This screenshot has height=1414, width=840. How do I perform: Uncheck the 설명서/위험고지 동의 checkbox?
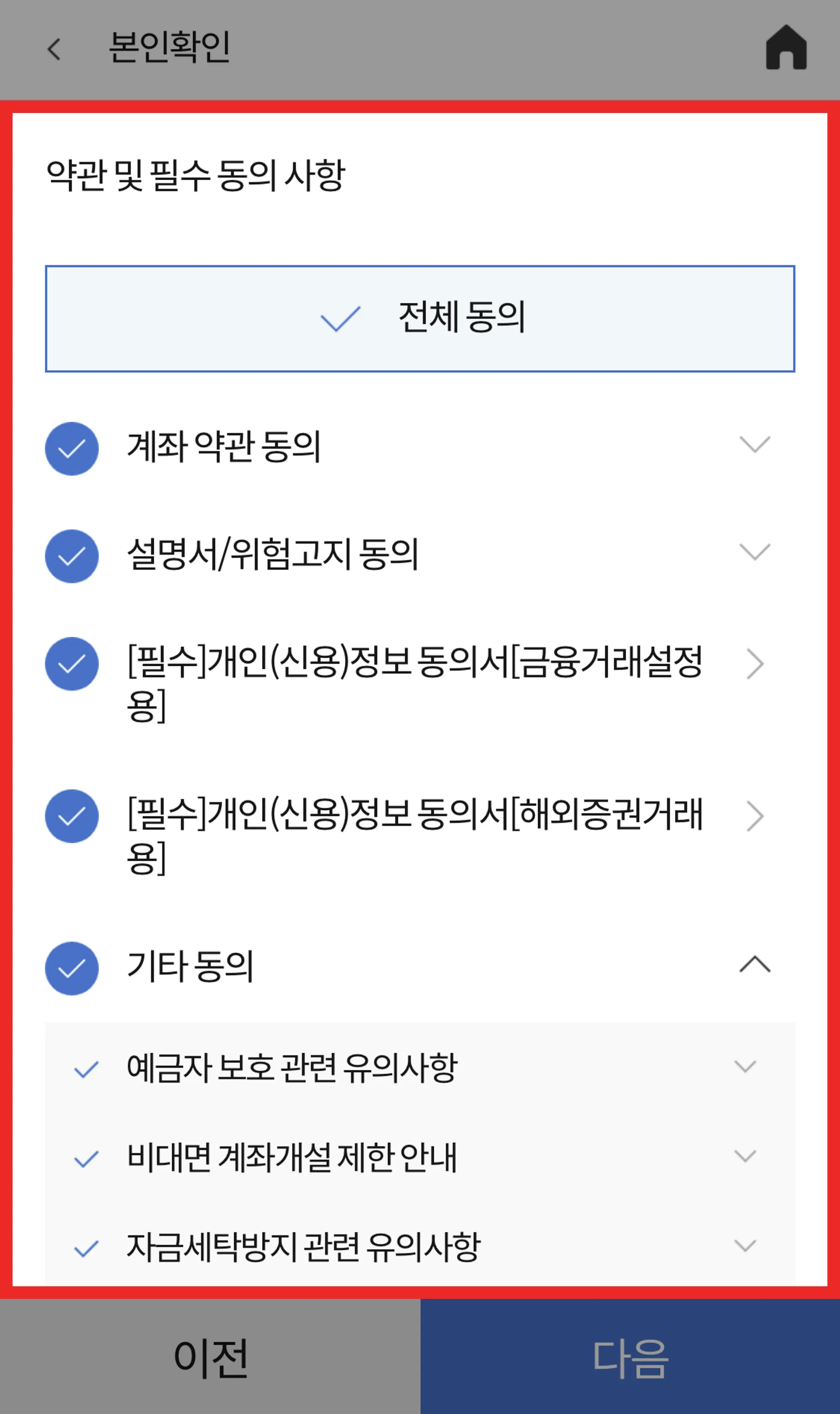click(x=72, y=557)
